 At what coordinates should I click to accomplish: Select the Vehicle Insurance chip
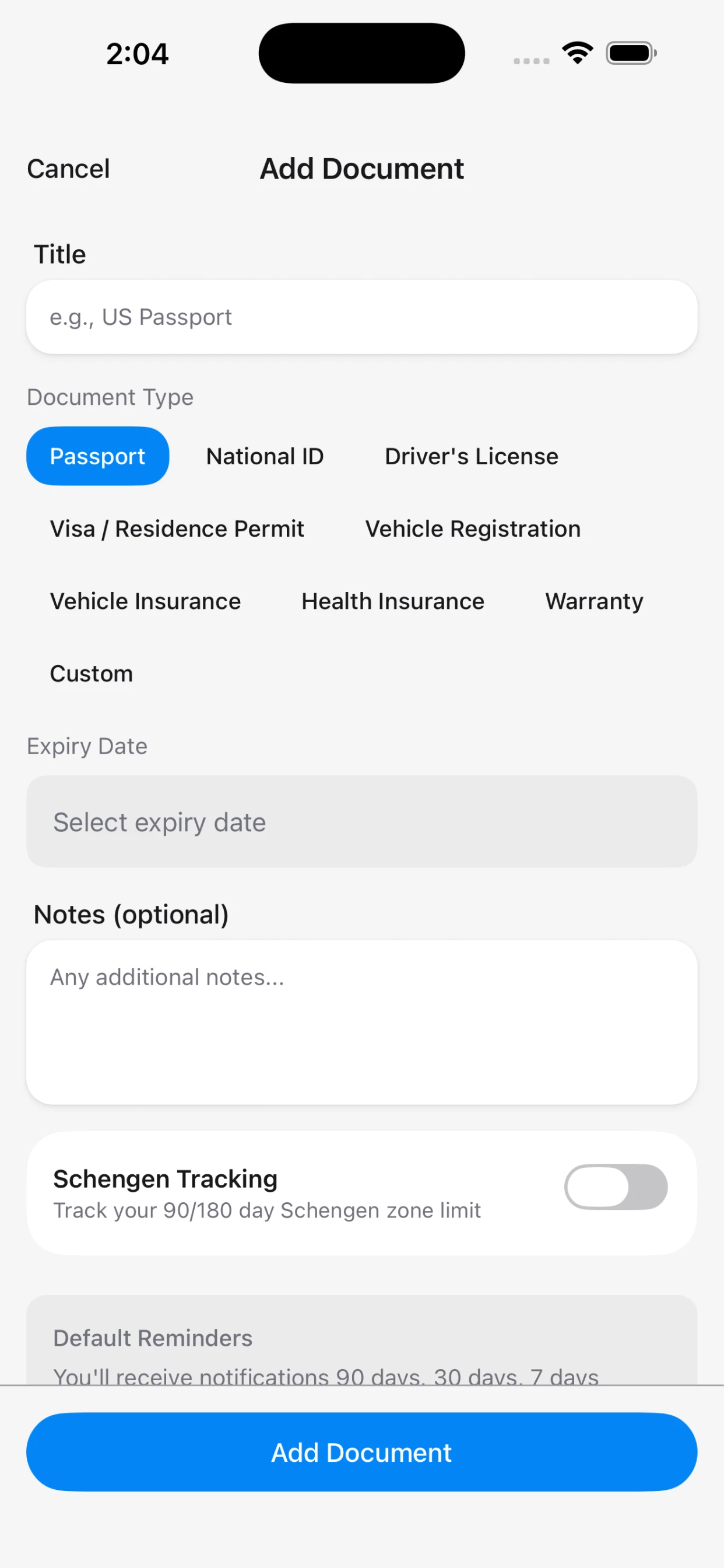(145, 601)
